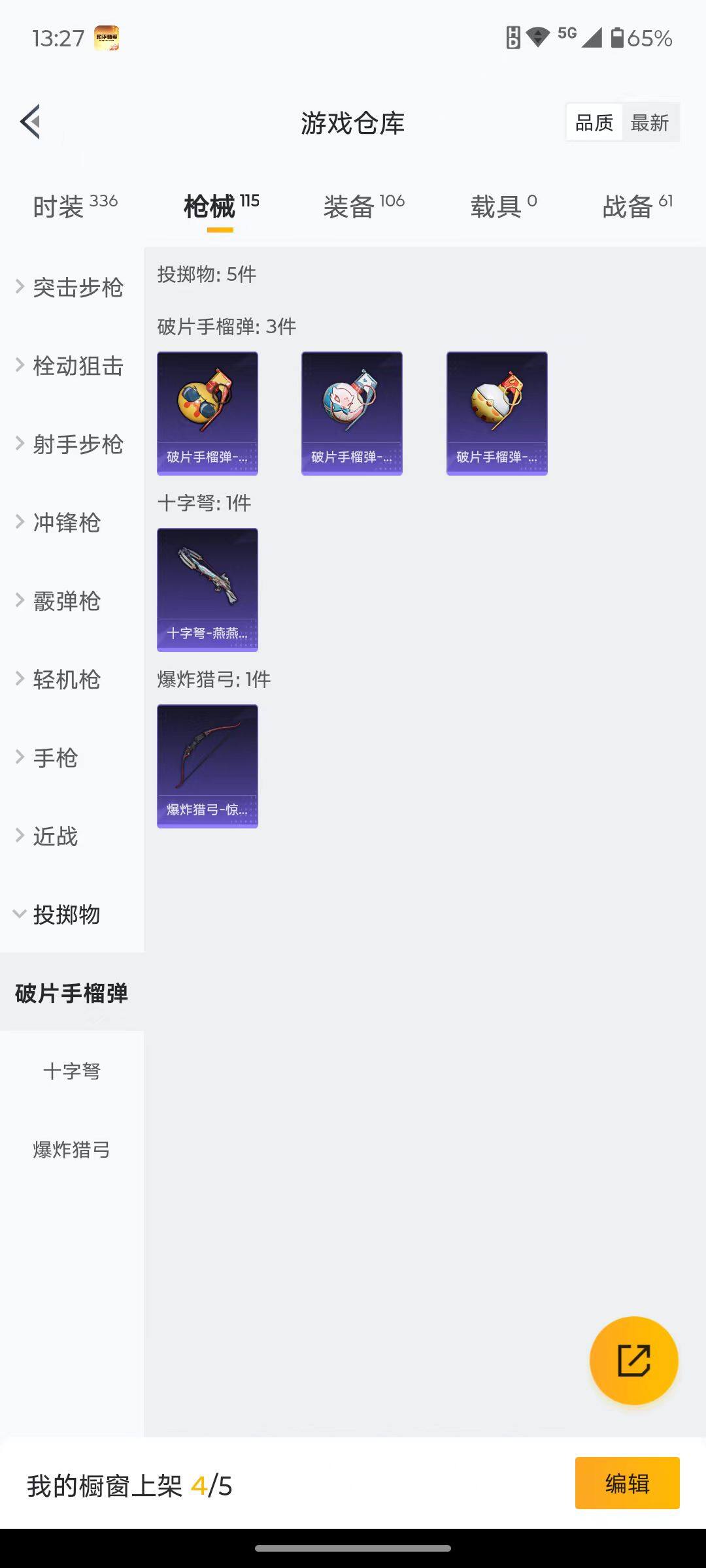Select the 爆炸猎弓 subcategory
This screenshot has height=1568, width=706.
[72, 1150]
